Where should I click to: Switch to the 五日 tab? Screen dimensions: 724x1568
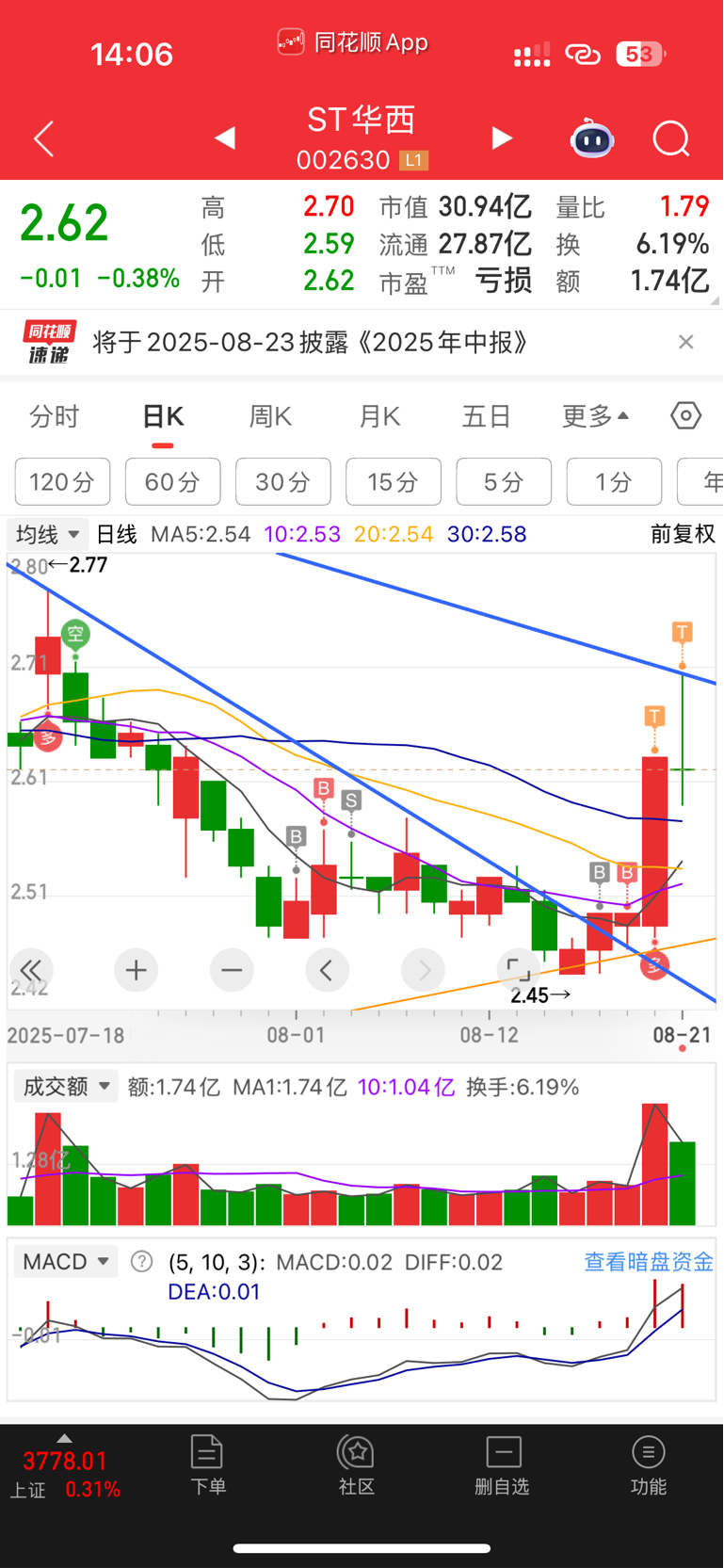[x=487, y=416]
